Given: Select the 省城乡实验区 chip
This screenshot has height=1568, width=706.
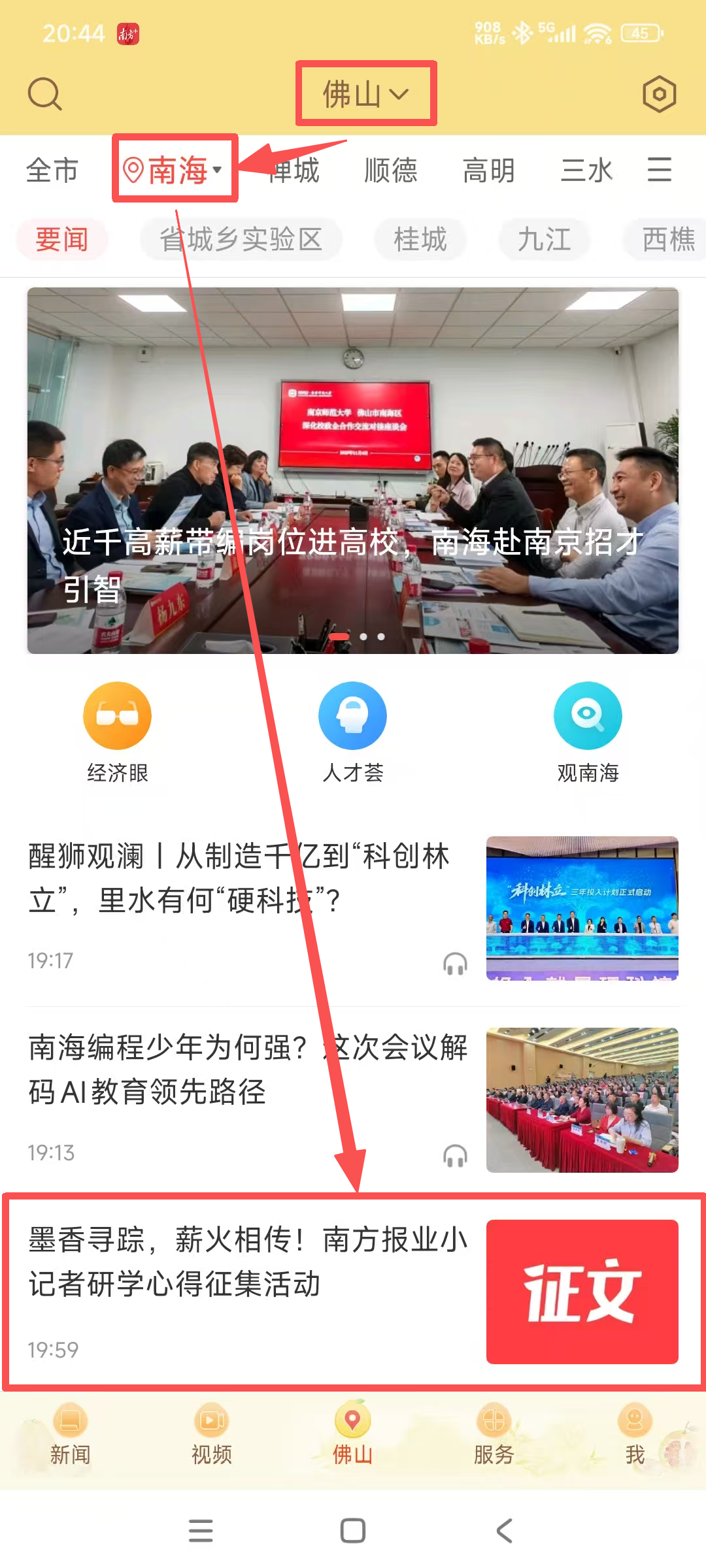Looking at the screenshot, I should 241,240.
